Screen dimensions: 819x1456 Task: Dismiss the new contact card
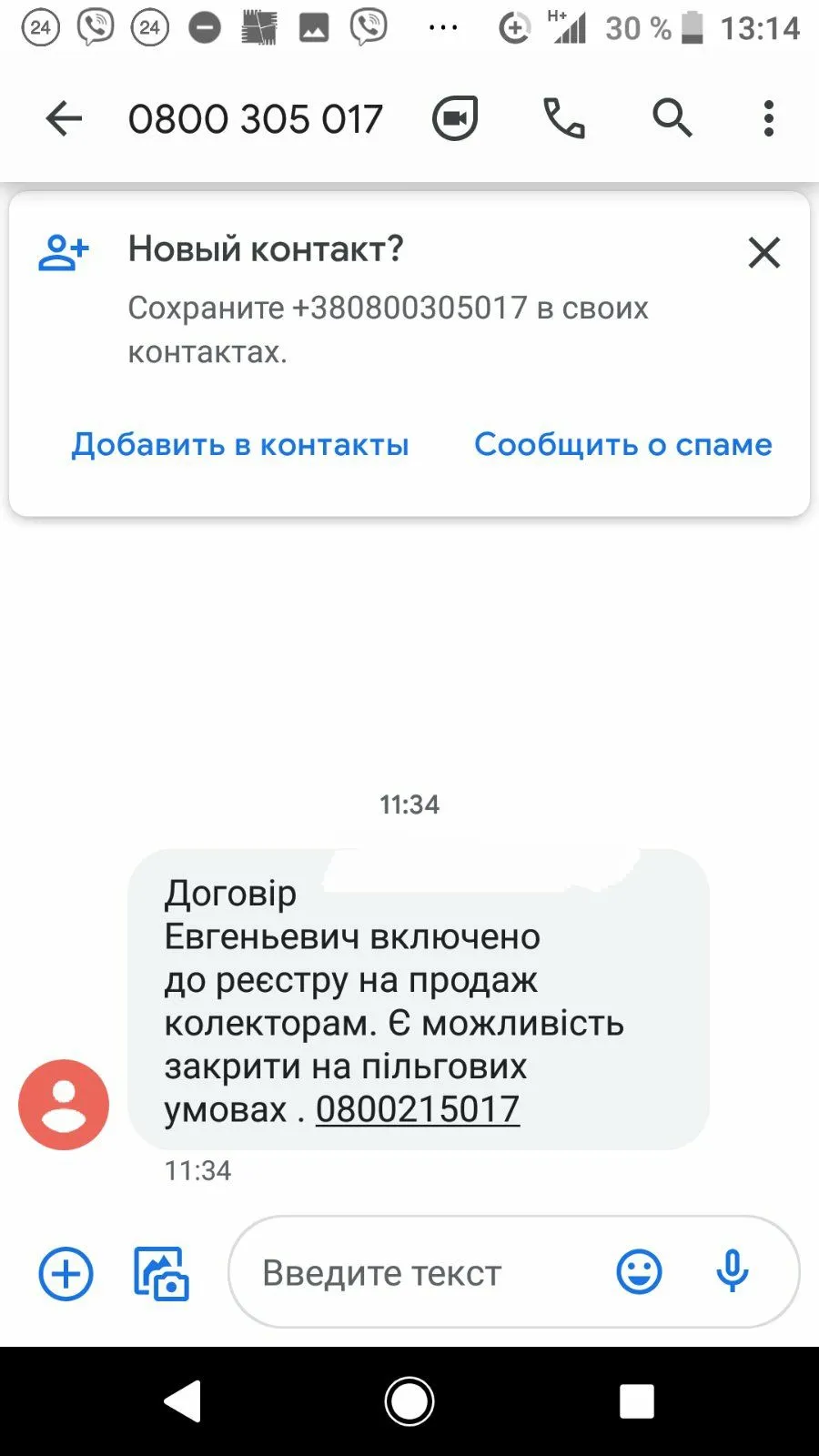tap(764, 252)
